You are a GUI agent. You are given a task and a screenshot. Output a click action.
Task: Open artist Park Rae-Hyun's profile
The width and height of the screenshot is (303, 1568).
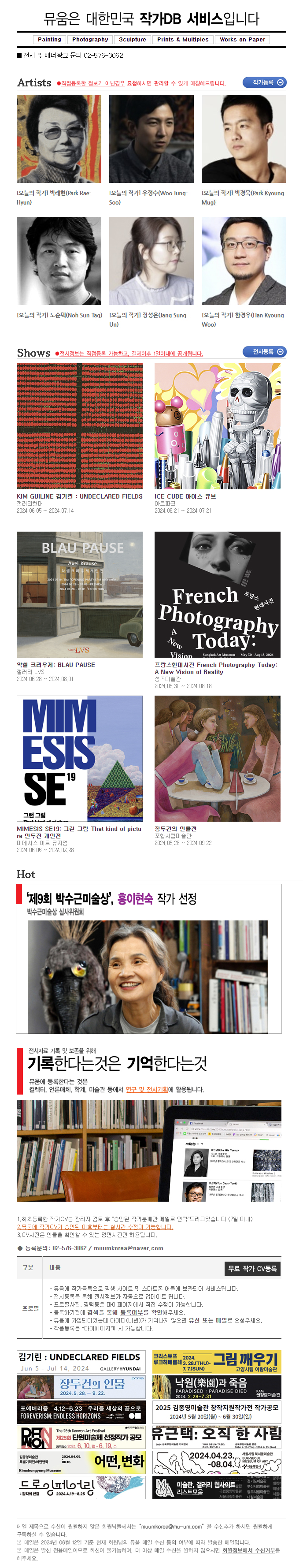59,139
